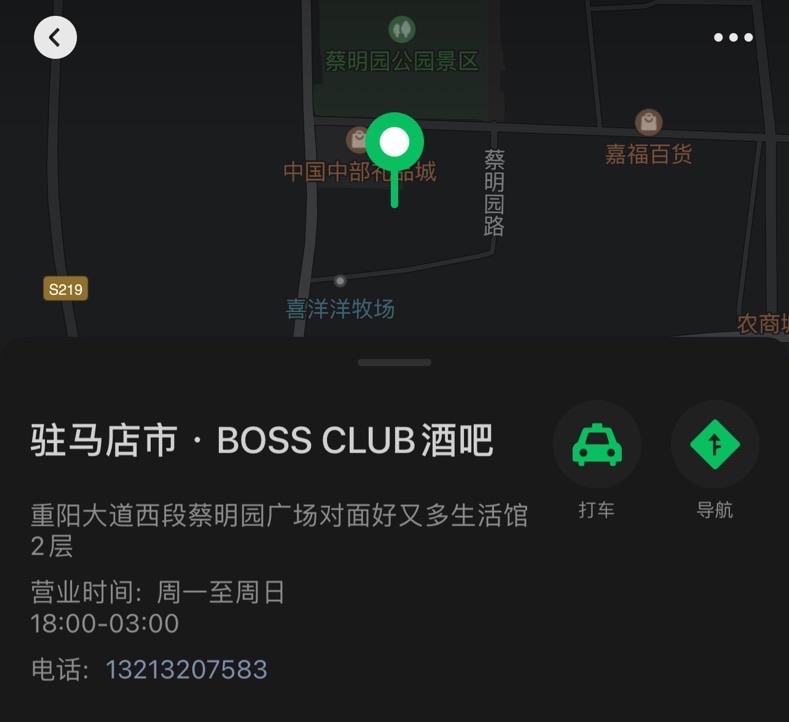Screen dimensions: 789x722
Task: Tap the green location pin on map
Action: click(x=395, y=143)
